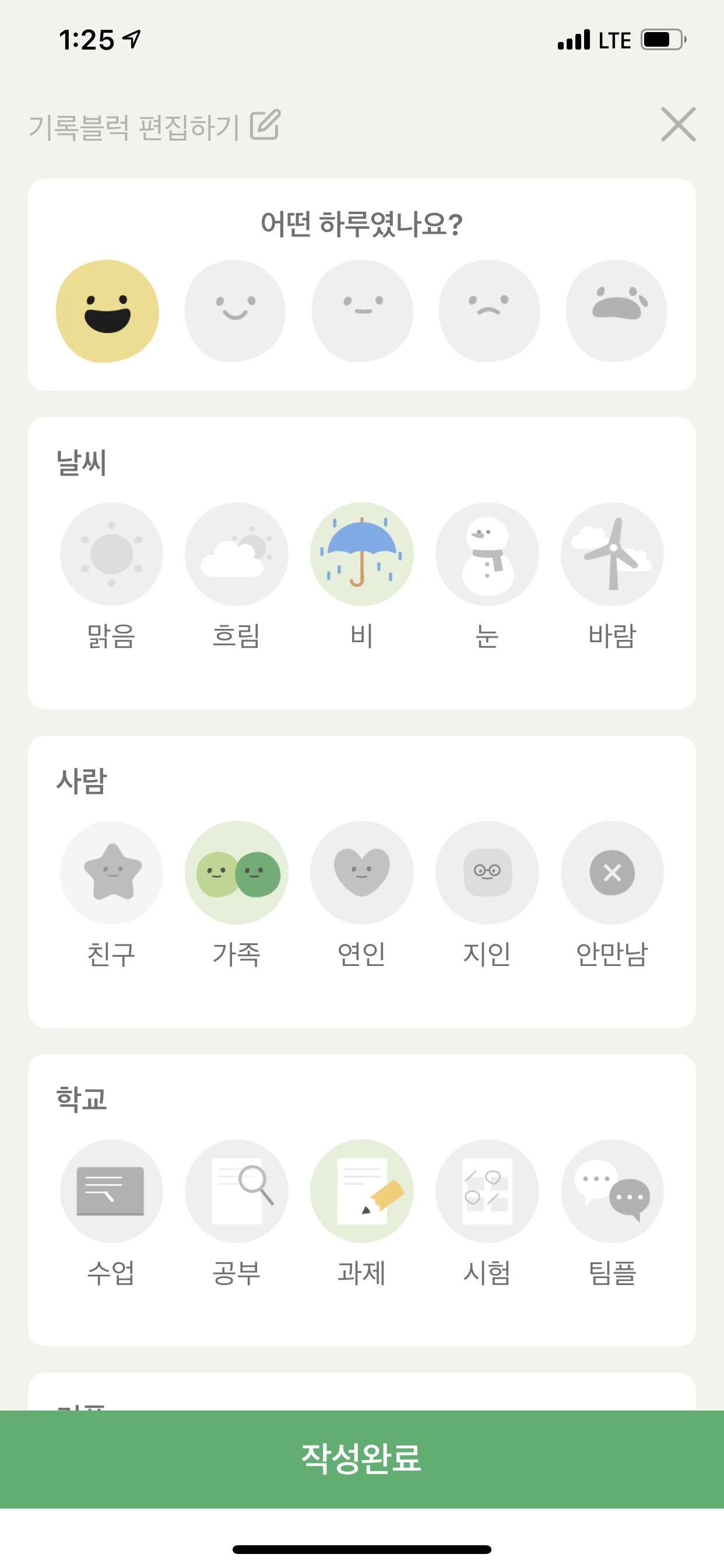Screen dimensions: 724x1568
Task: Add 친구 to people met
Action: (111, 872)
